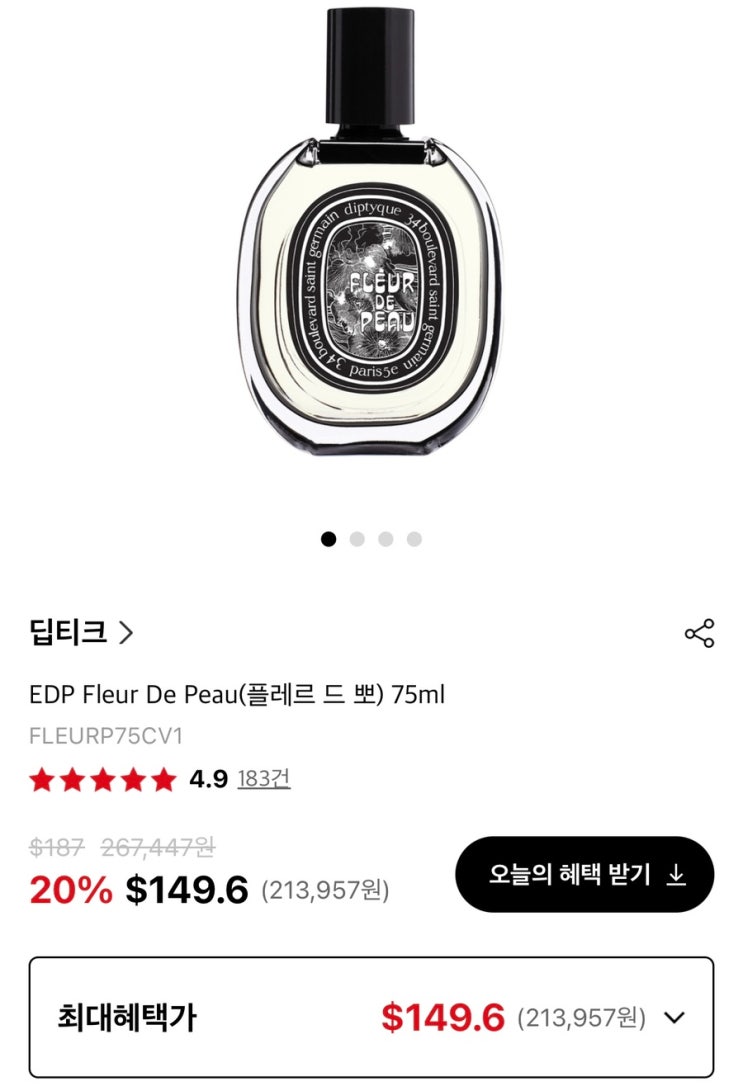
Task: Open the 딥티크 brand page
Action: pyautogui.click(x=80, y=632)
